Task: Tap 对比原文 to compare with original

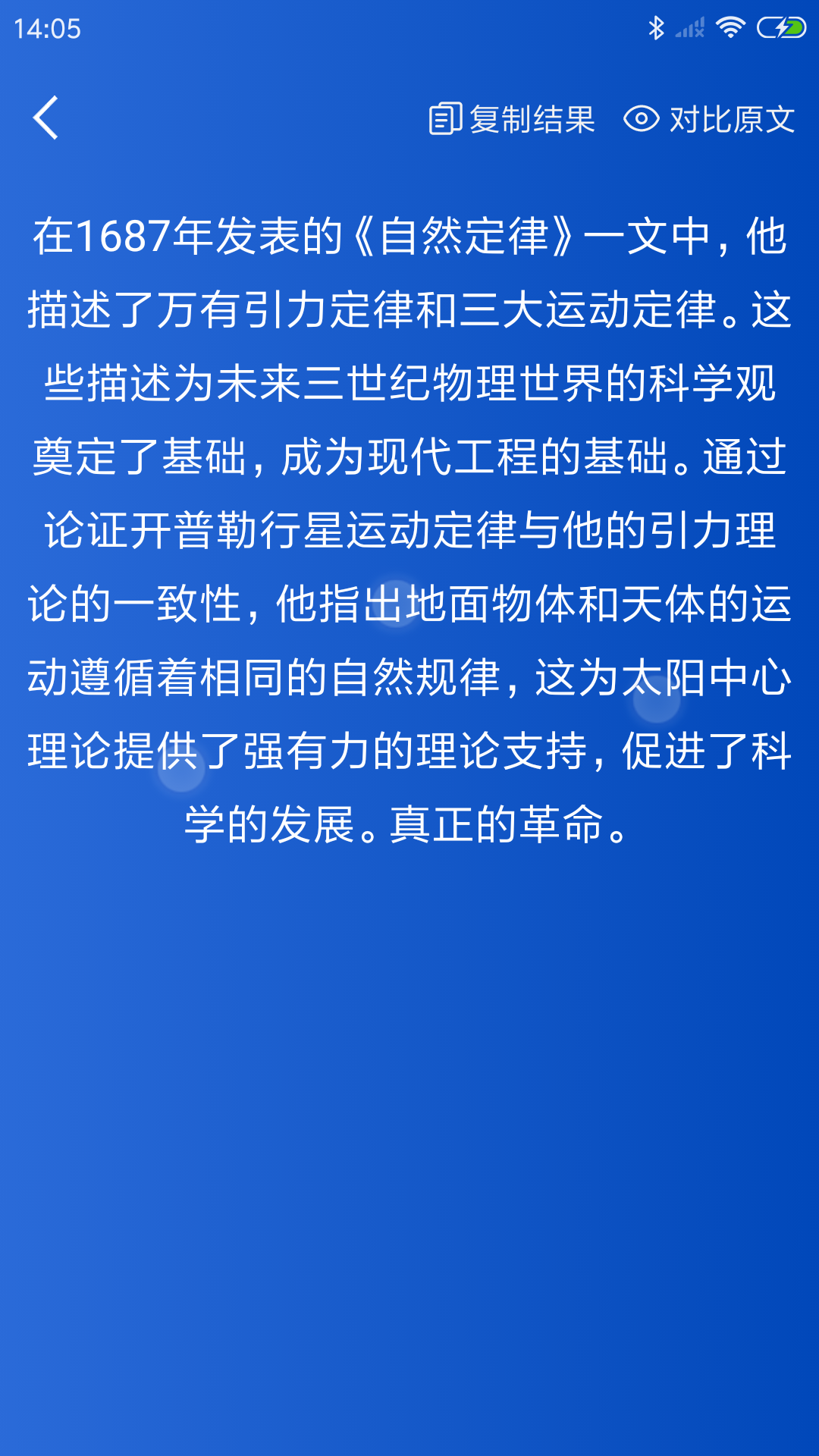Action: click(709, 119)
